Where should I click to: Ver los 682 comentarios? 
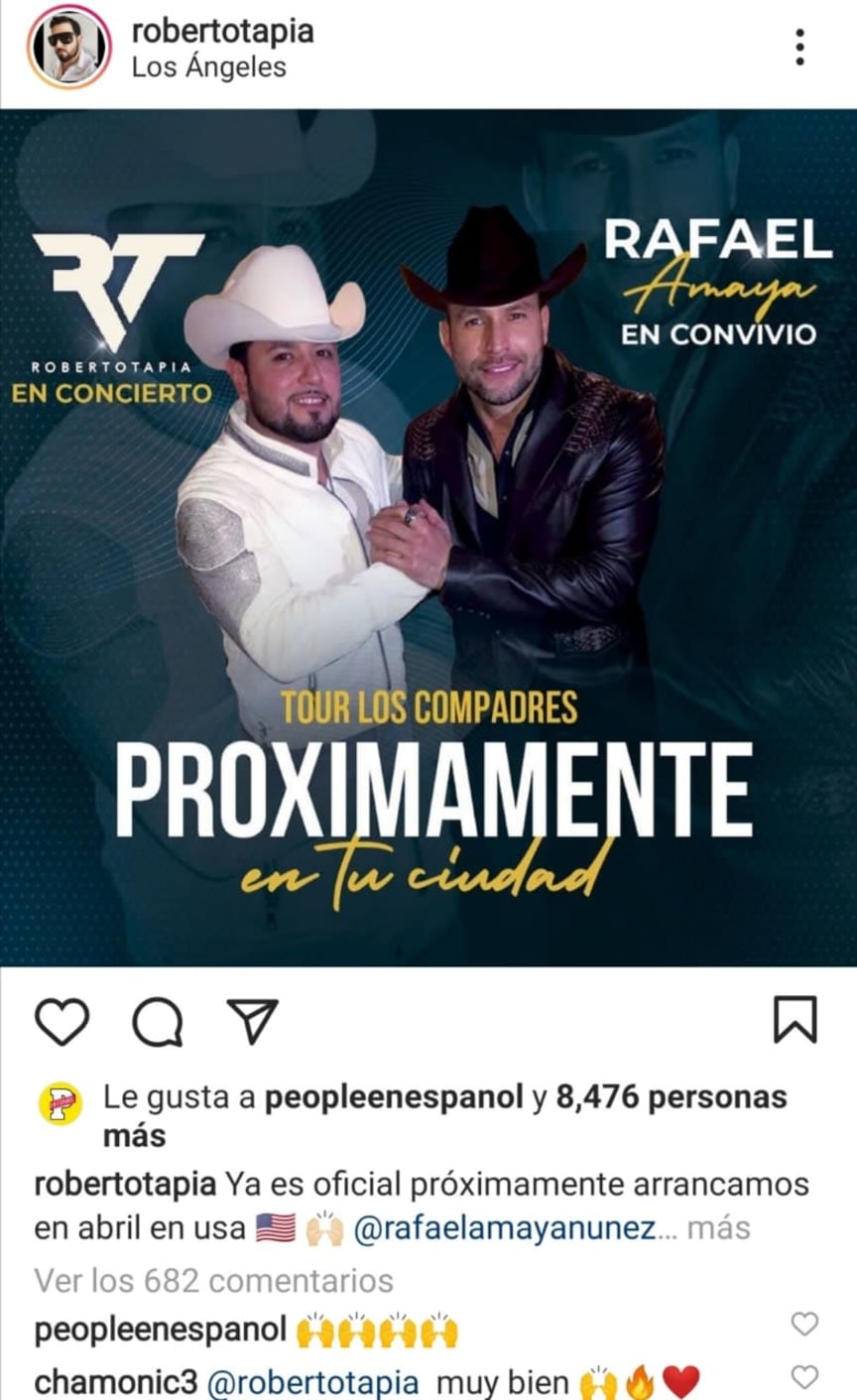click(x=213, y=1281)
